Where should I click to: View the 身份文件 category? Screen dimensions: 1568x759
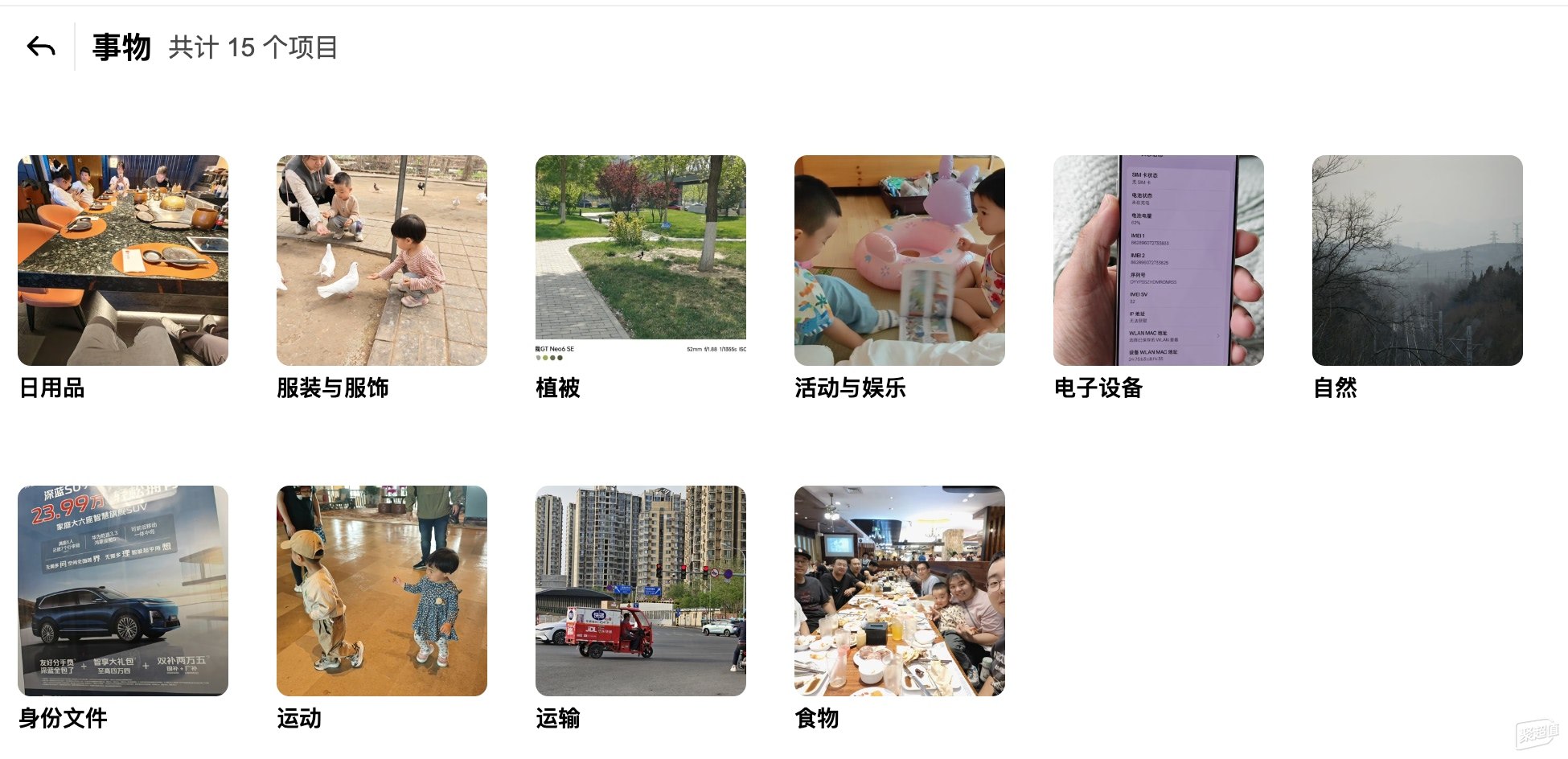pyautogui.click(x=123, y=591)
